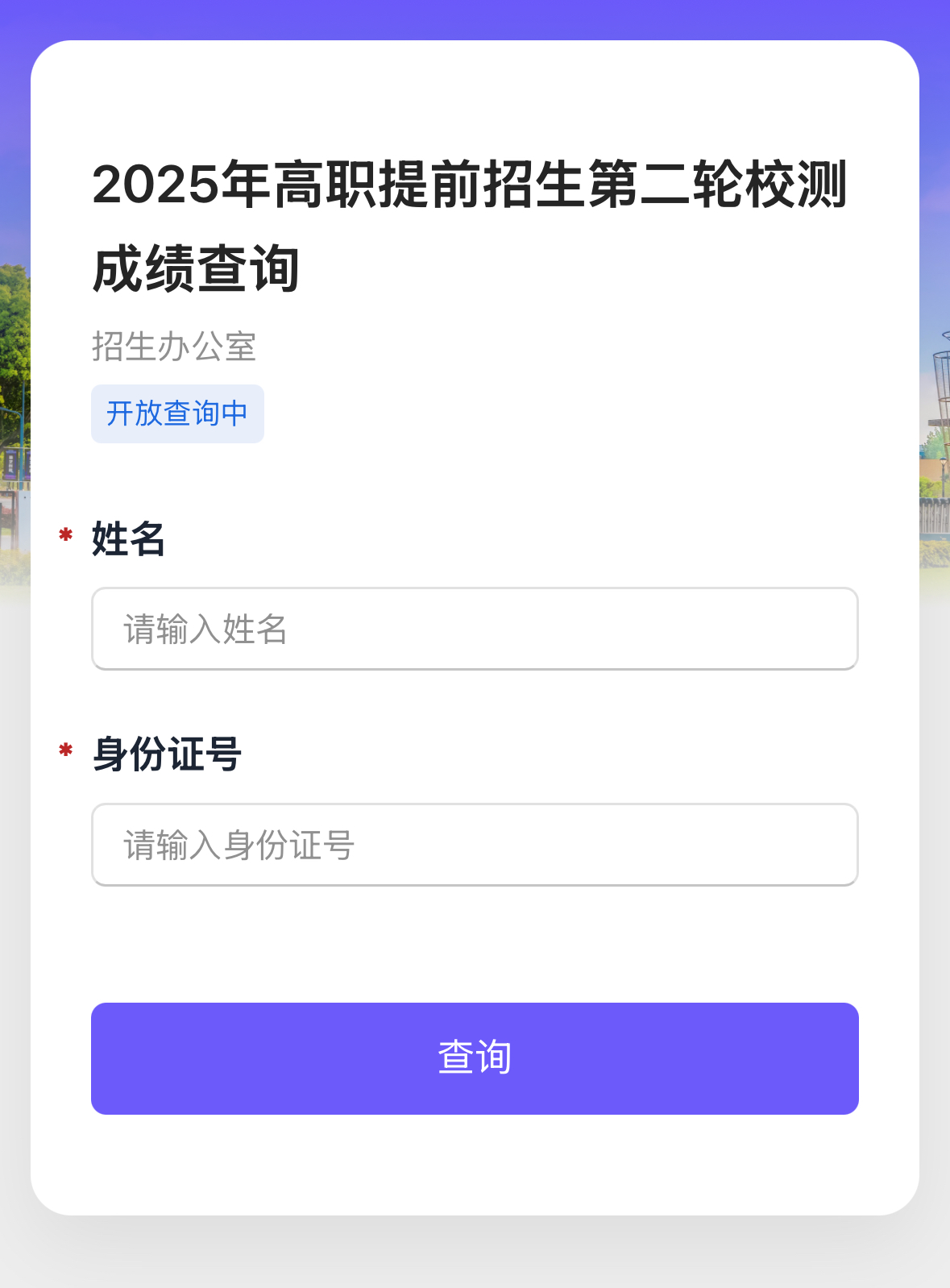Tap the 姓名 name input field
This screenshot has width=950, height=1288.
pos(475,629)
